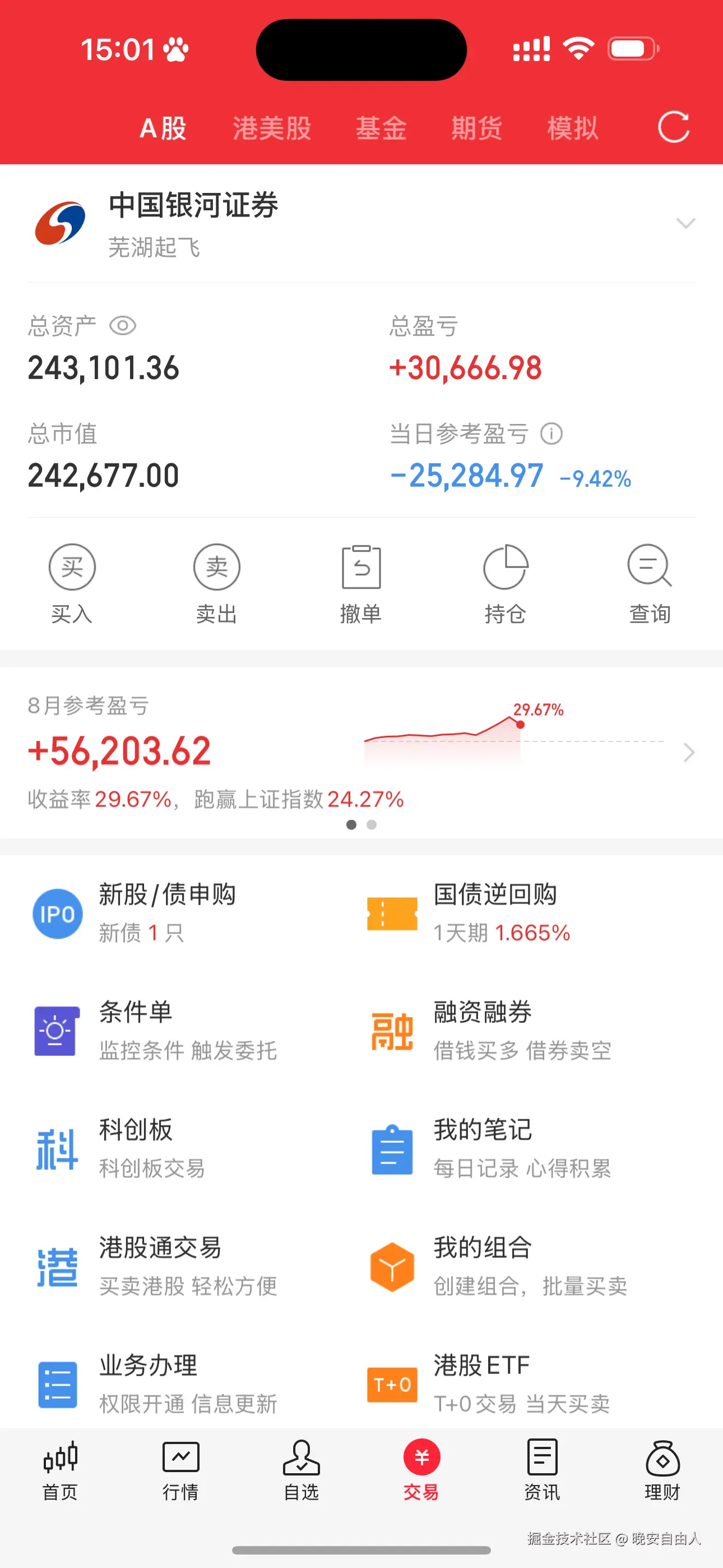Viewport: 723px width, 1568px height.
Task: Expand account details chevron
Action: tap(687, 223)
